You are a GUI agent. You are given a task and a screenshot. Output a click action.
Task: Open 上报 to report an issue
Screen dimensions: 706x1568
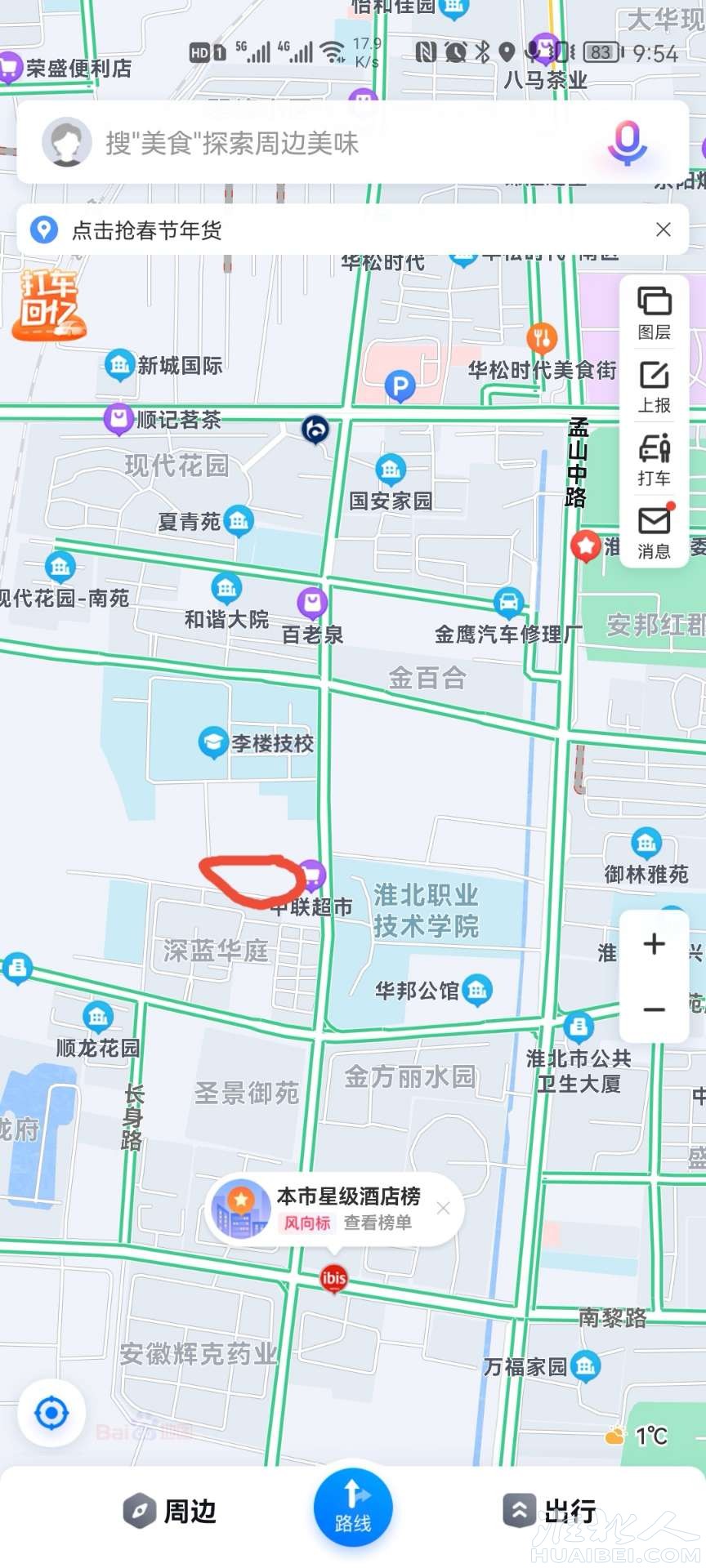tap(654, 386)
